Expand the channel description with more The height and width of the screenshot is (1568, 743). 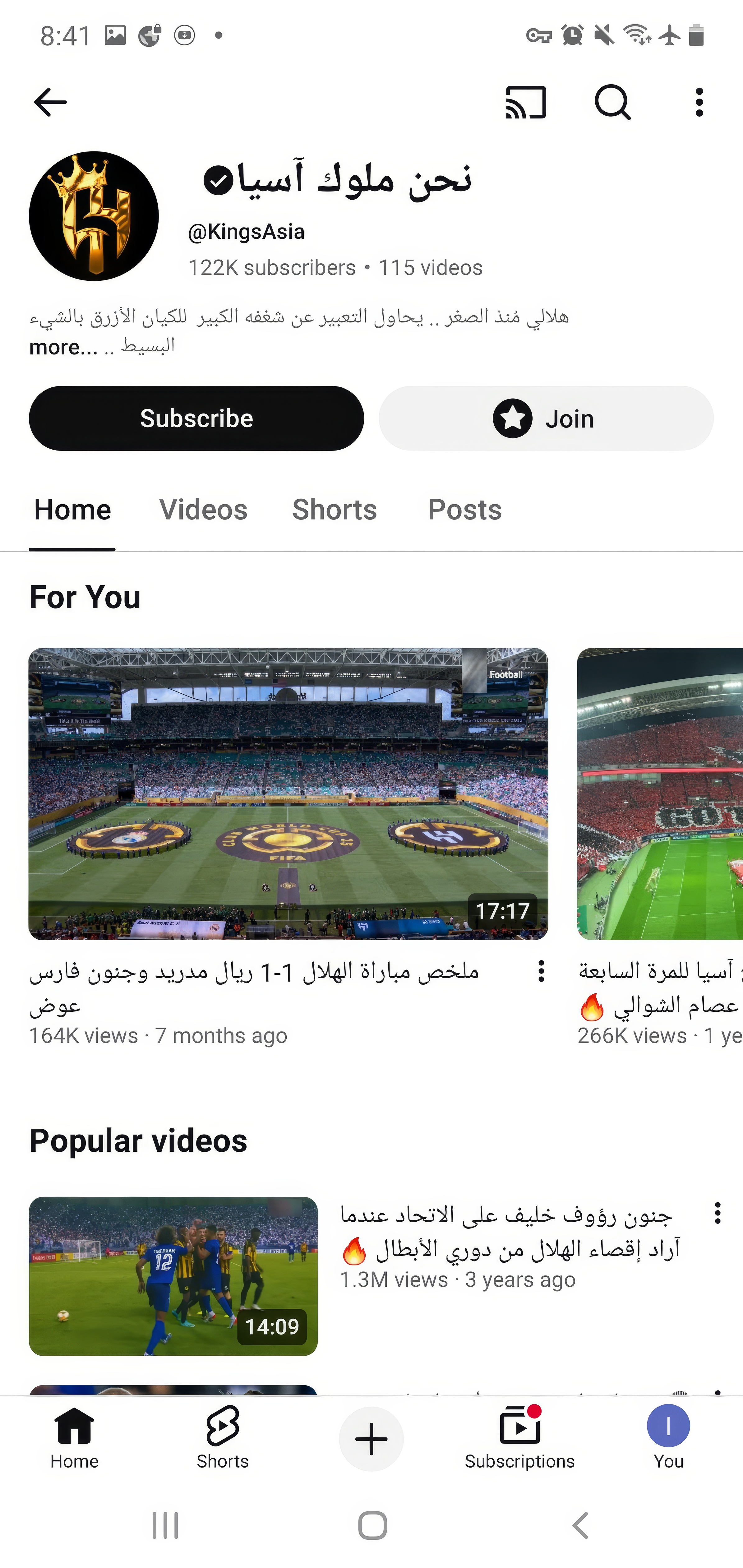(63, 347)
